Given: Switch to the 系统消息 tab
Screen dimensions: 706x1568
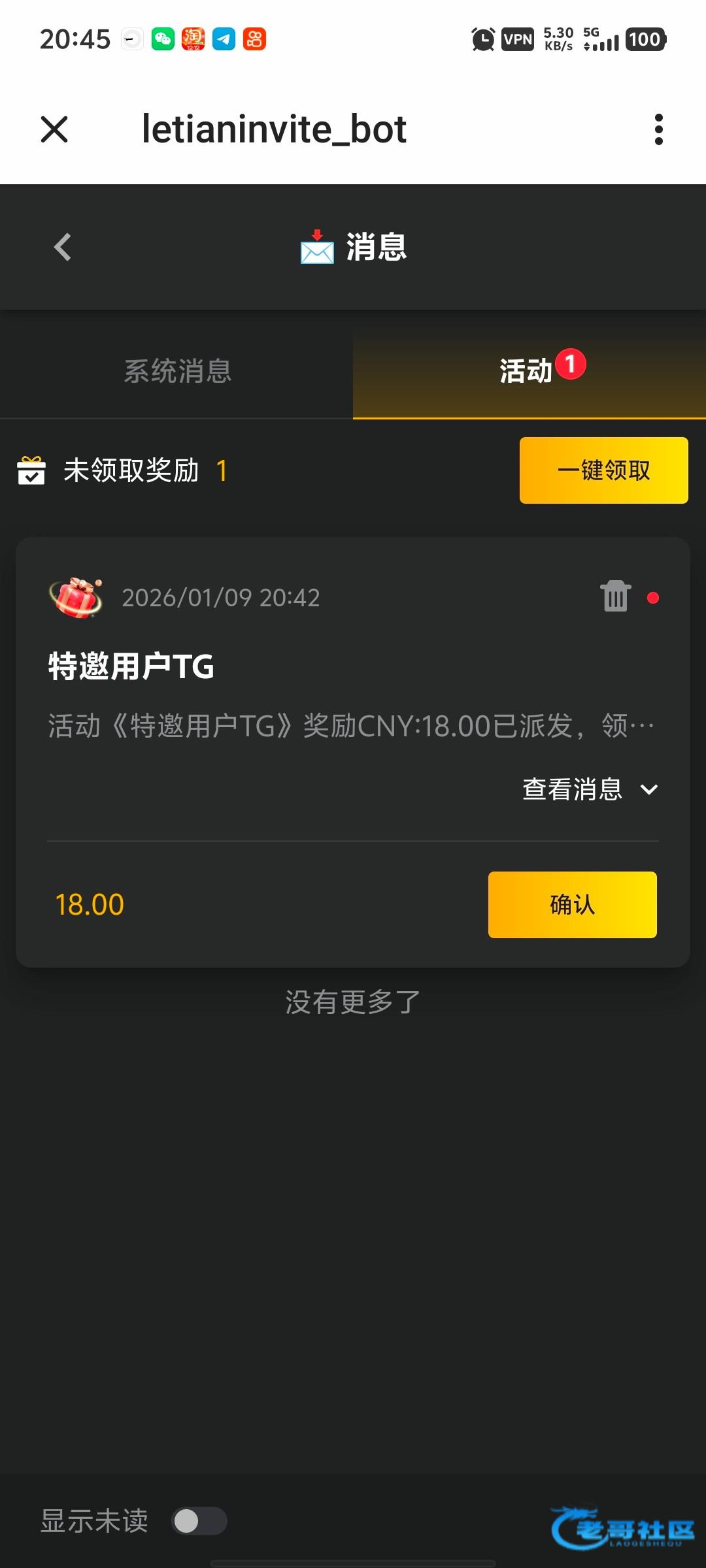Looking at the screenshot, I should coord(176,371).
